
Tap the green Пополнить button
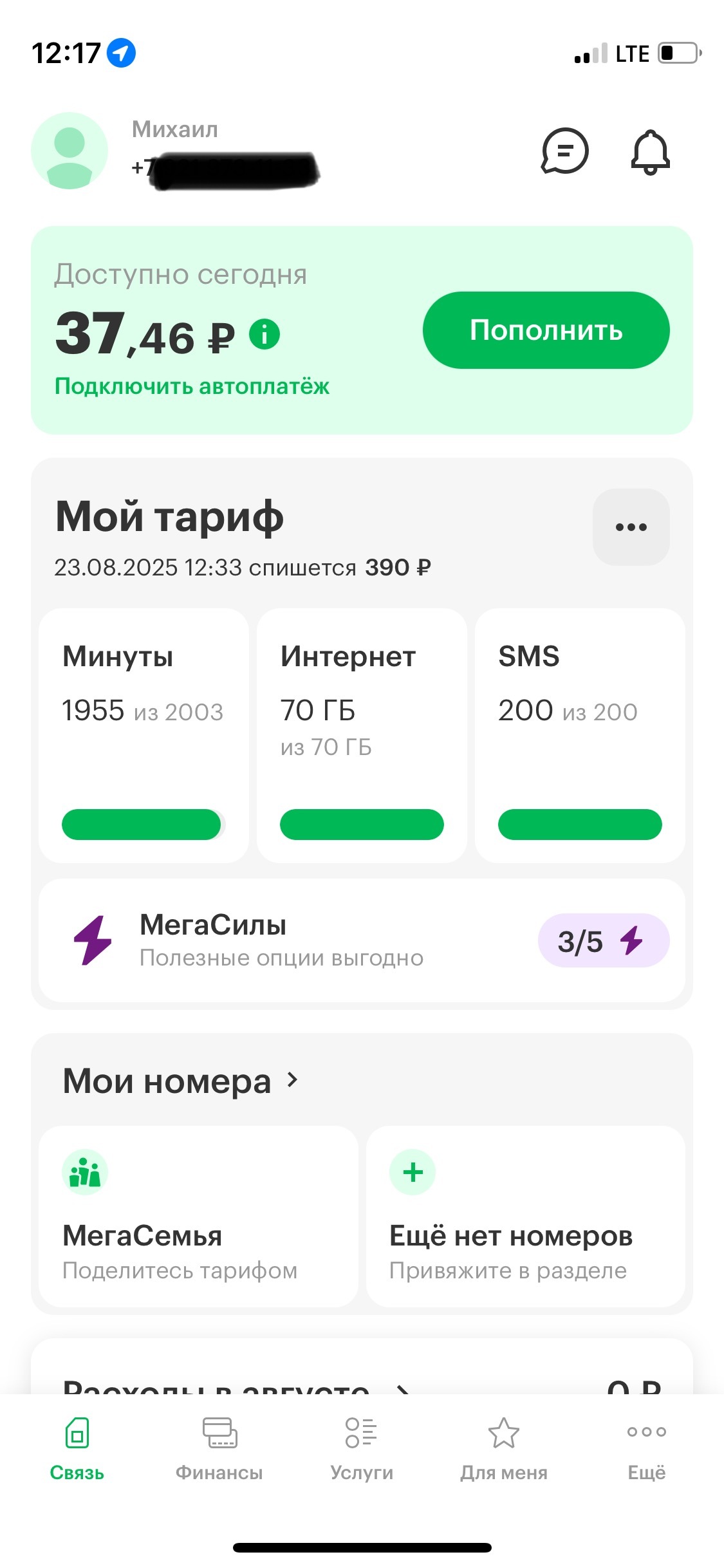pos(546,330)
